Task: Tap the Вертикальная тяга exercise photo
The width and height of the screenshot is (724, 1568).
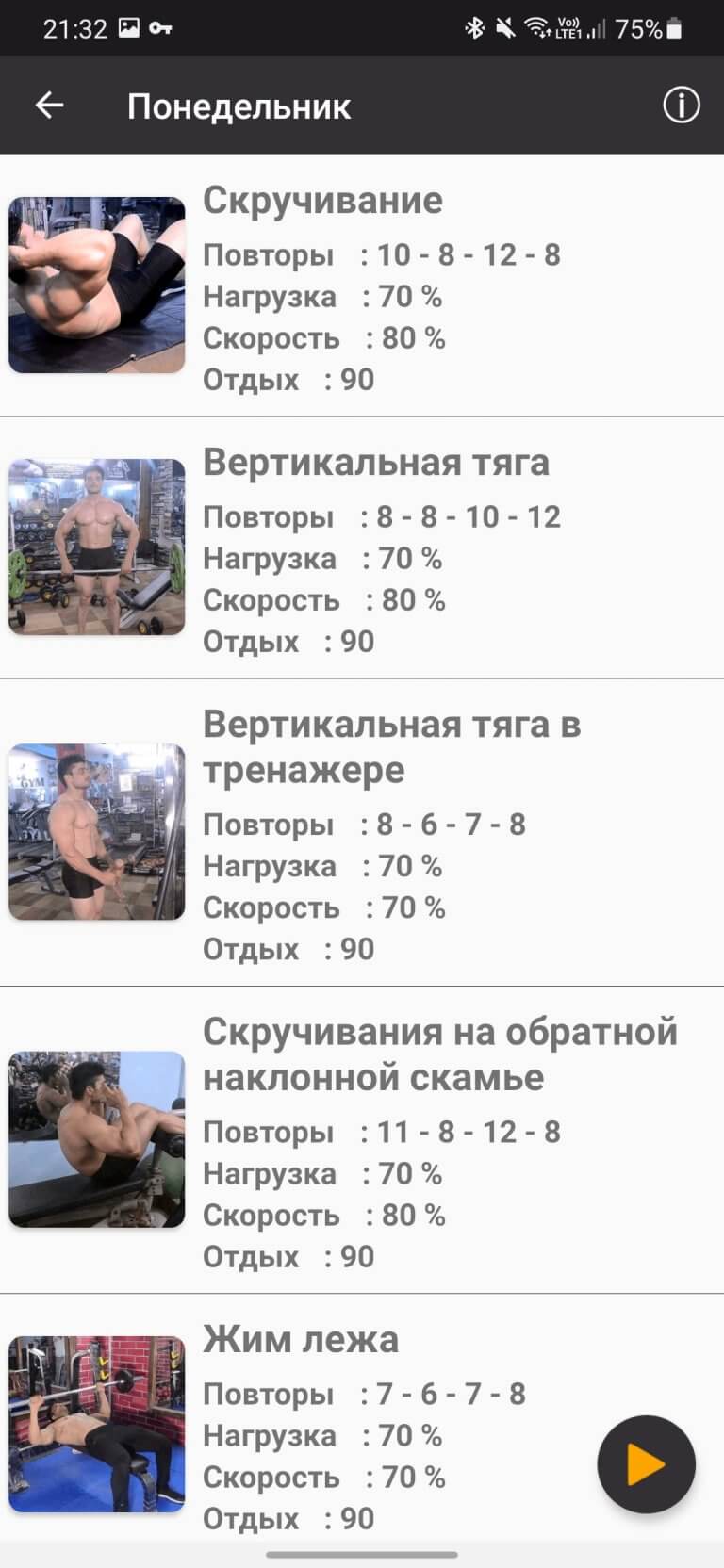Action: 95,547
